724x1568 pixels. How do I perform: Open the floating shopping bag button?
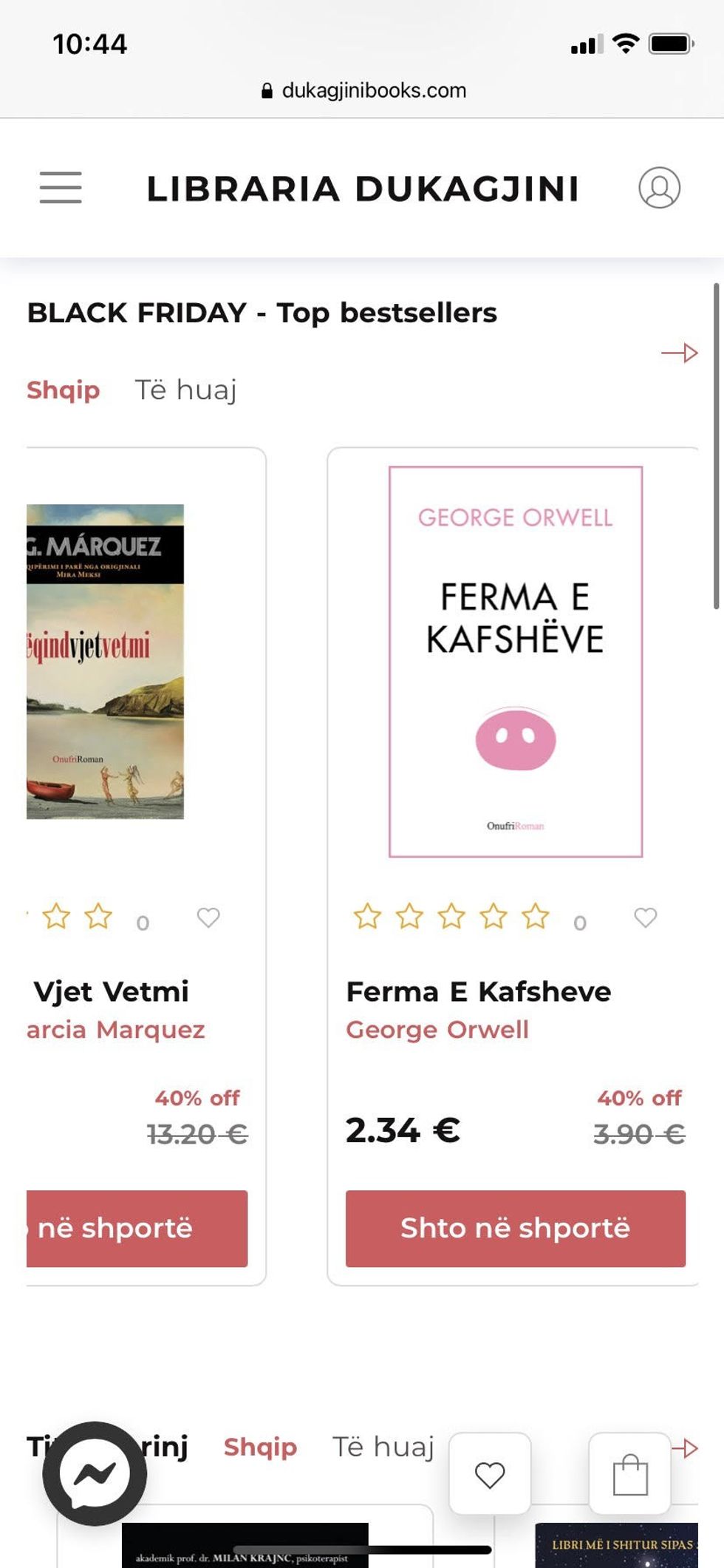tap(630, 1474)
